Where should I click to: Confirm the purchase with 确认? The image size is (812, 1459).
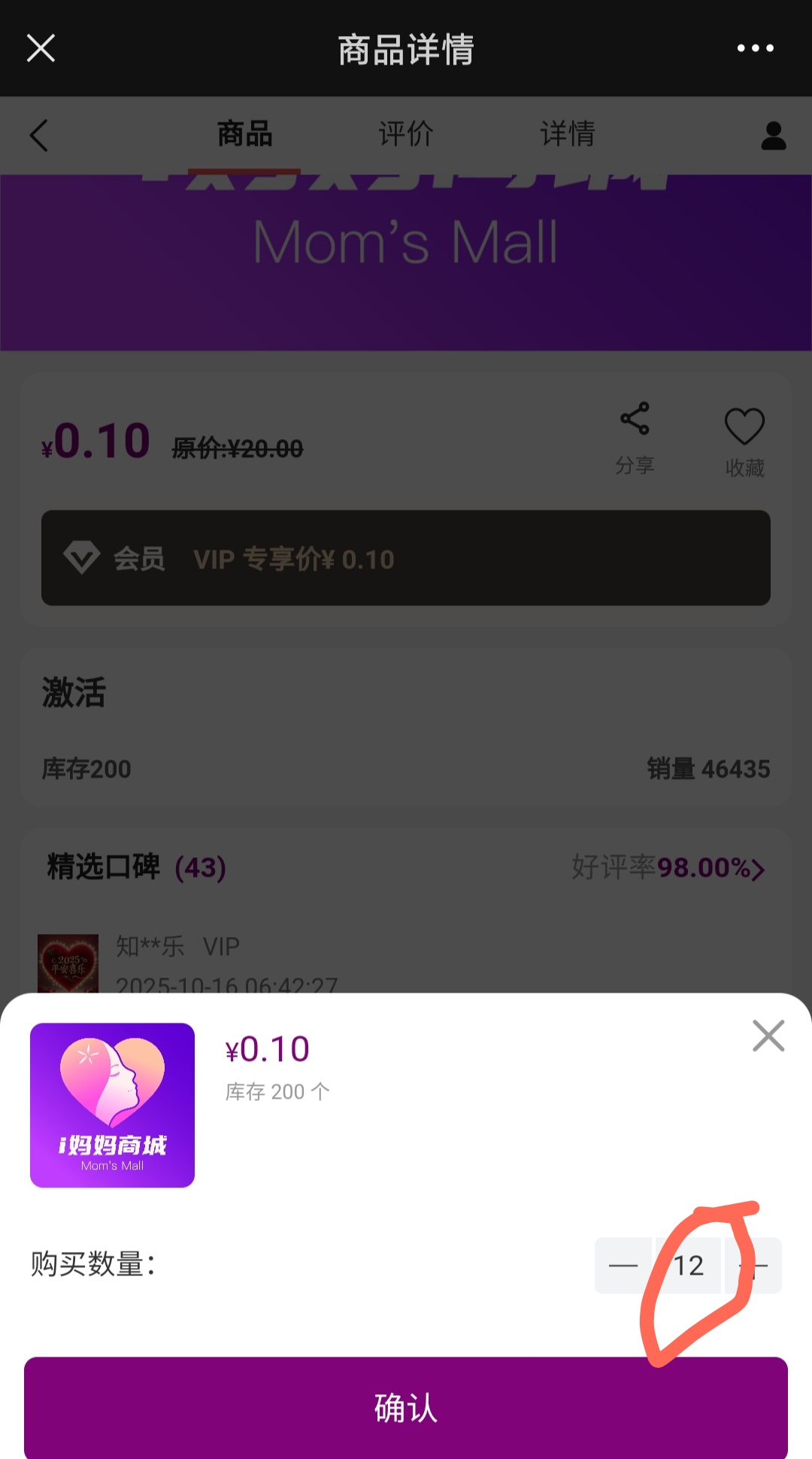[x=406, y=1407]
